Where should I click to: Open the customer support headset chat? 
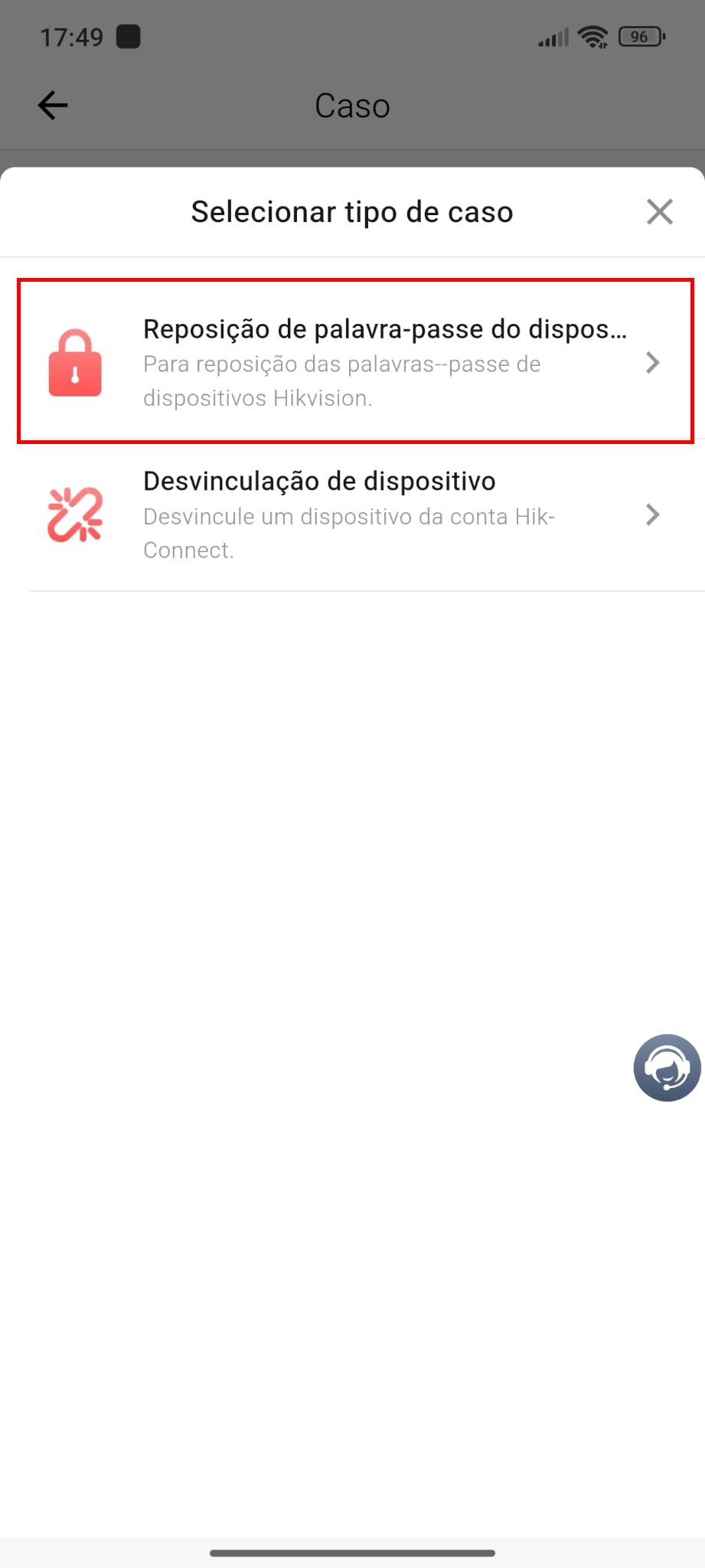tap(667, 1067)
